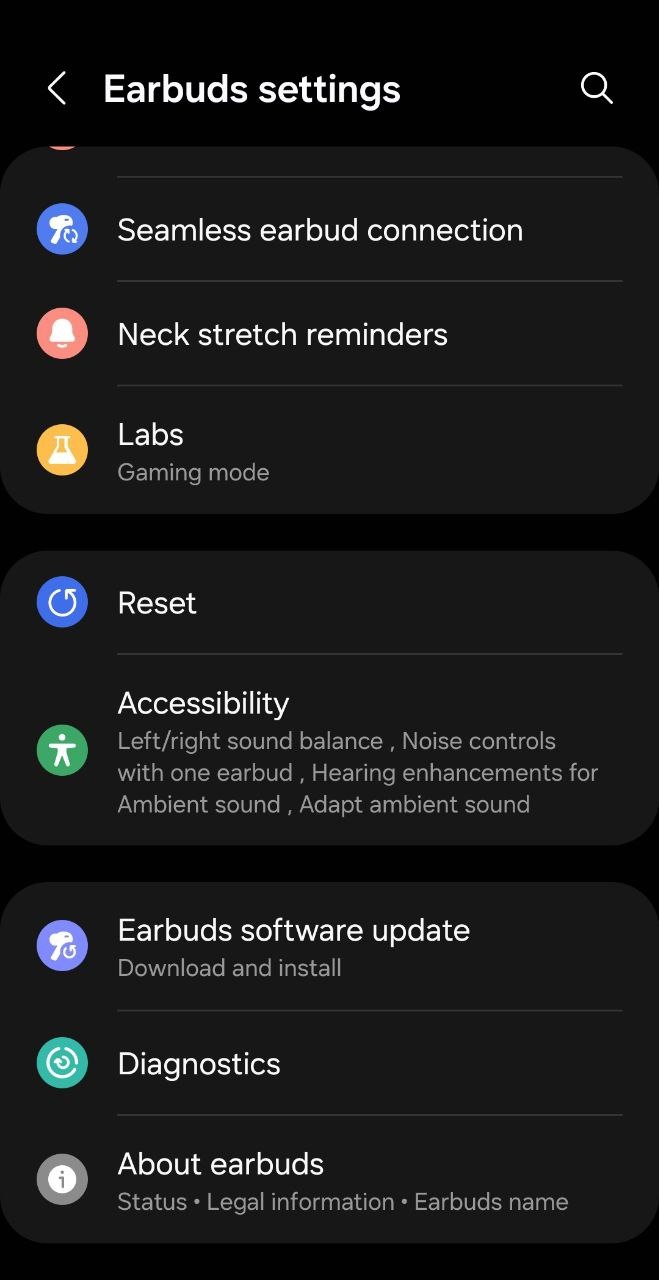659x1280 pixels.
Task: Go back from Earbuds settings
Action: coord(57,89)
